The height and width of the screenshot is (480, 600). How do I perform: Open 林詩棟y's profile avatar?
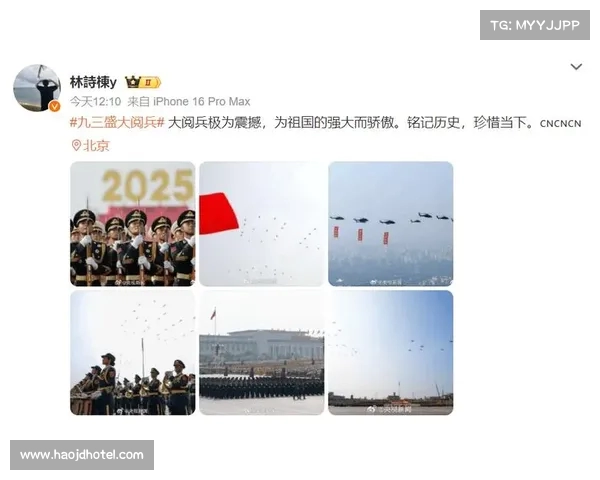pos(37,88)
